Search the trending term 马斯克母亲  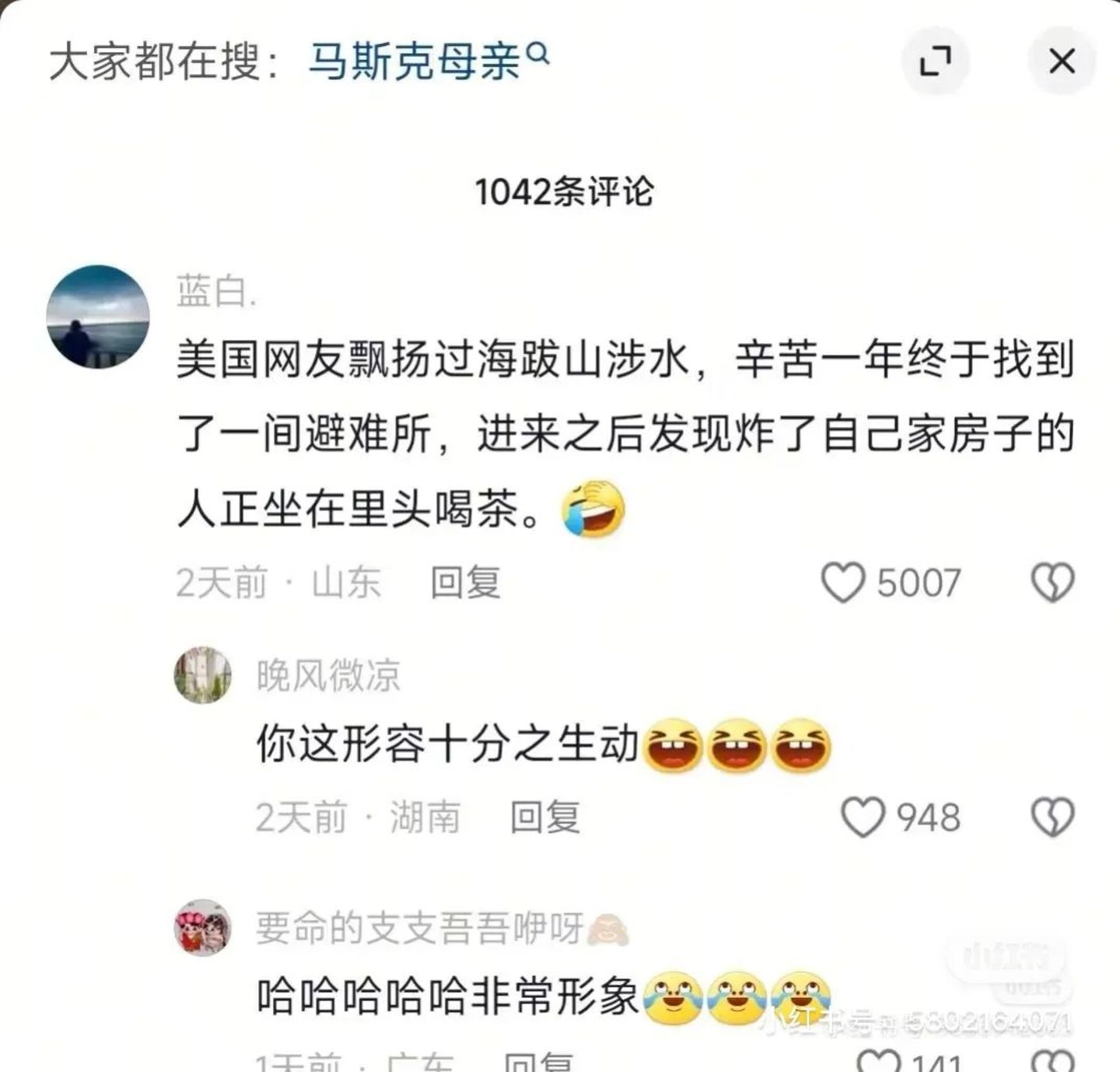click(428, 61)
